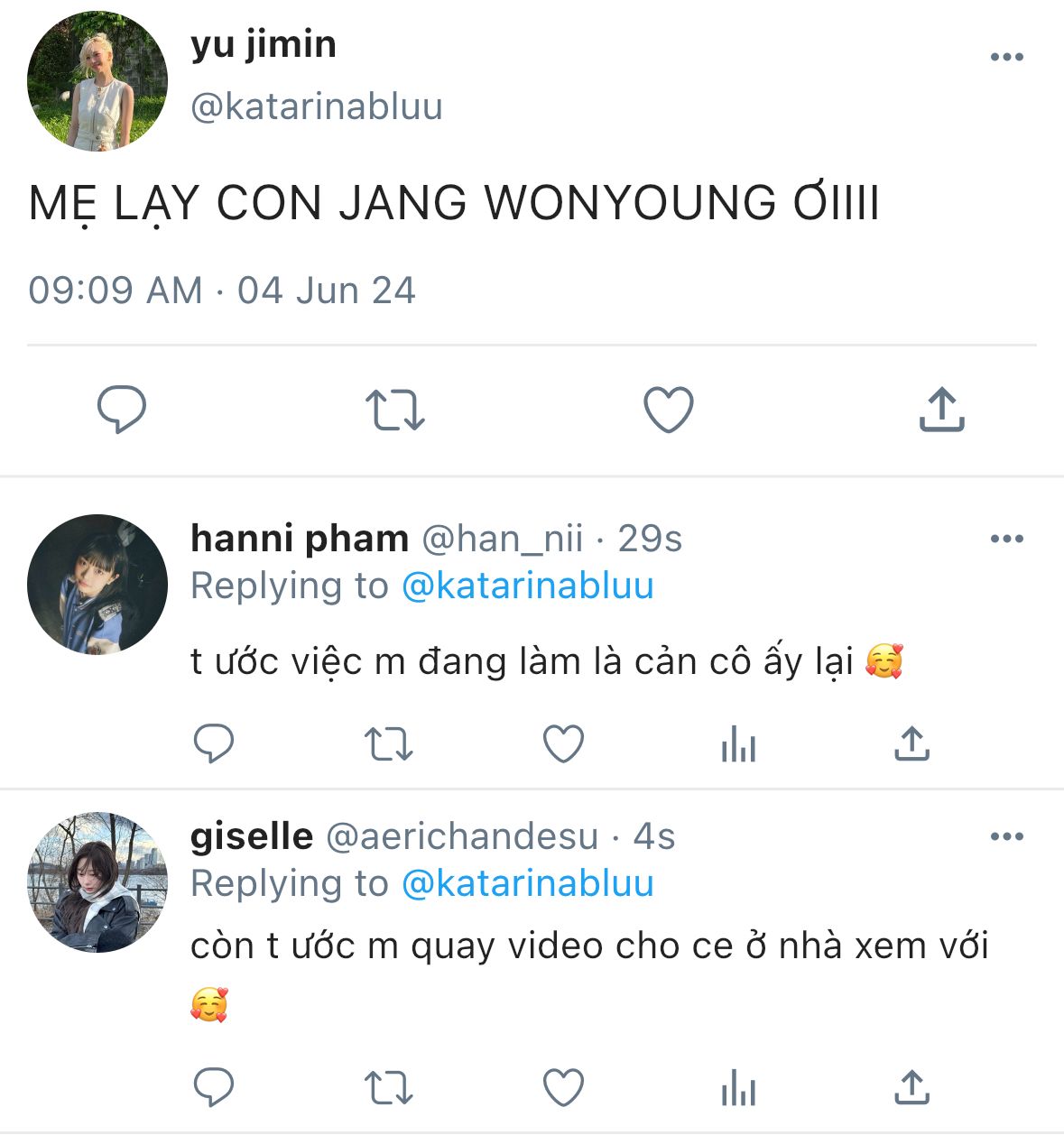
Task: Open giselle's profile picture
Action: pos(97,882)
